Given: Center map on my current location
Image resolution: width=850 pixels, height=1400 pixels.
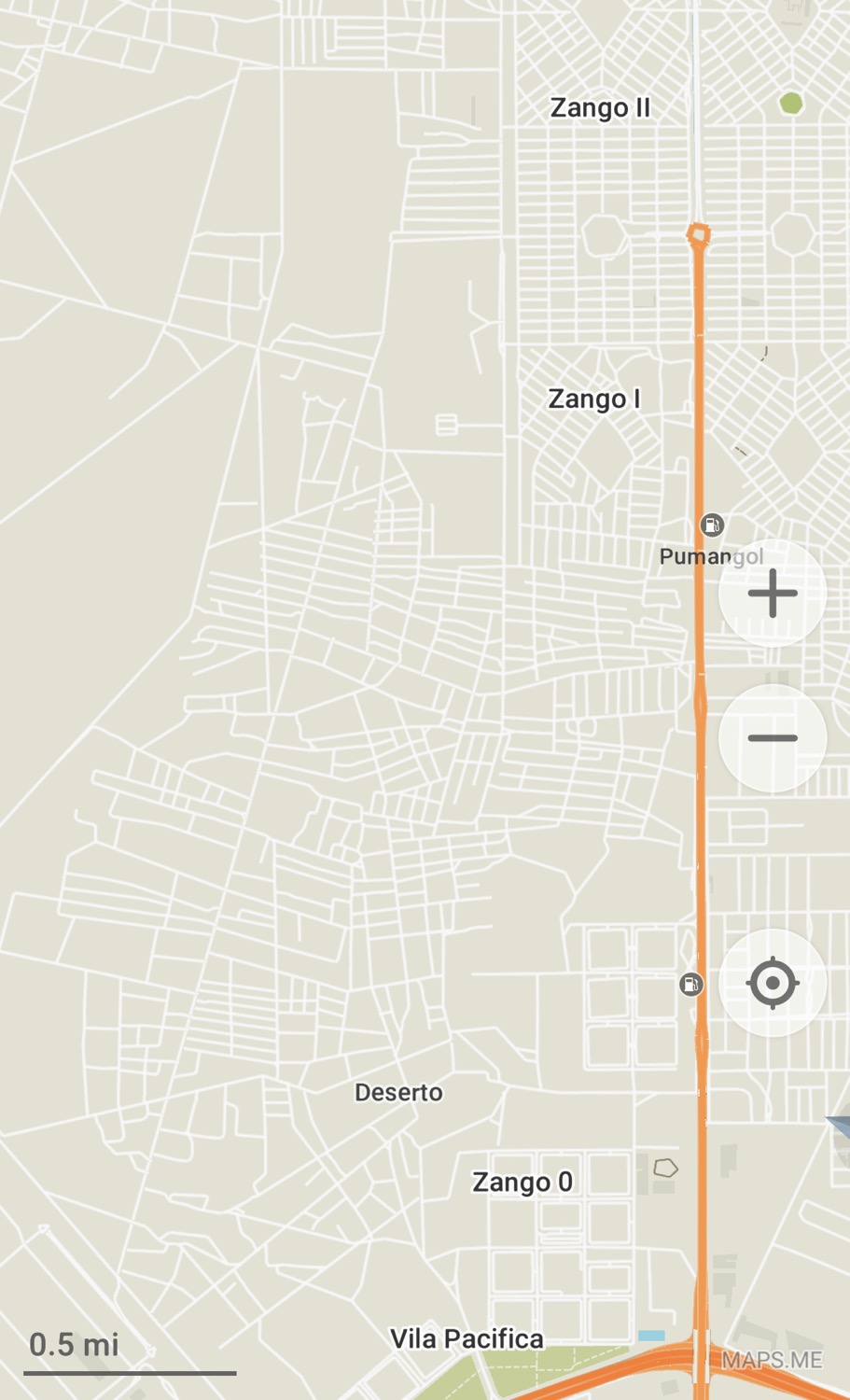Looking at the screenshot, I should click(x=772, y=983).
